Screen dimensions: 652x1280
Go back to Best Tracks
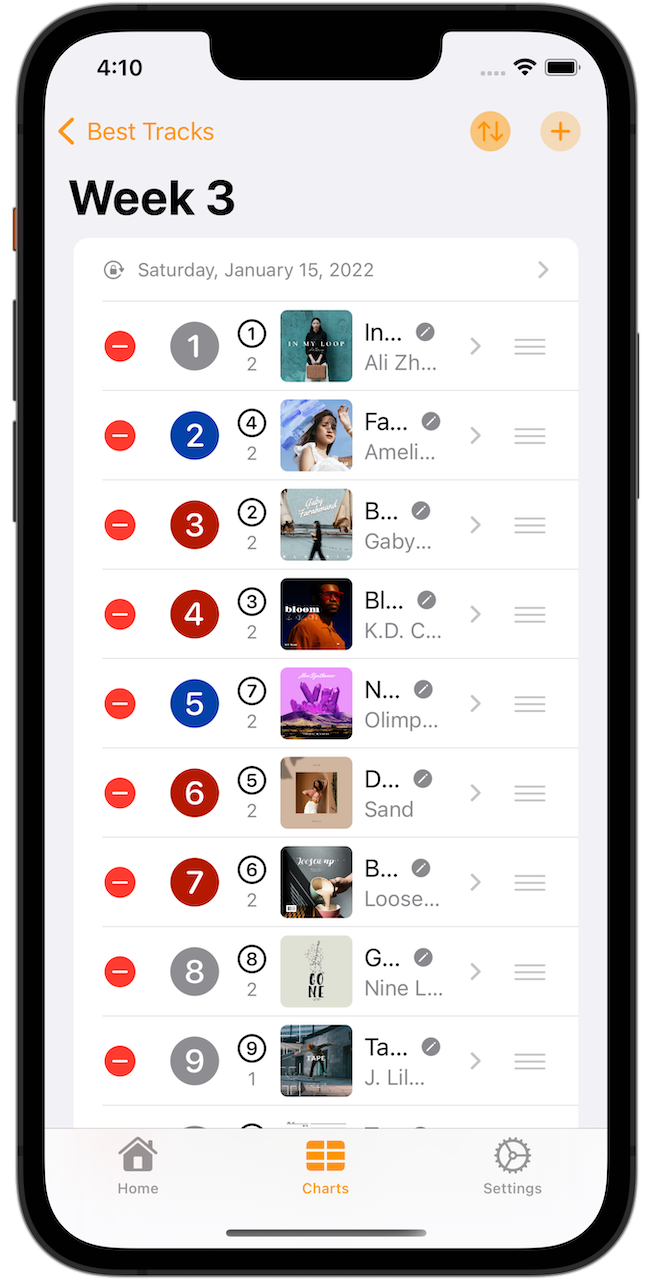(x=136, y=132)
